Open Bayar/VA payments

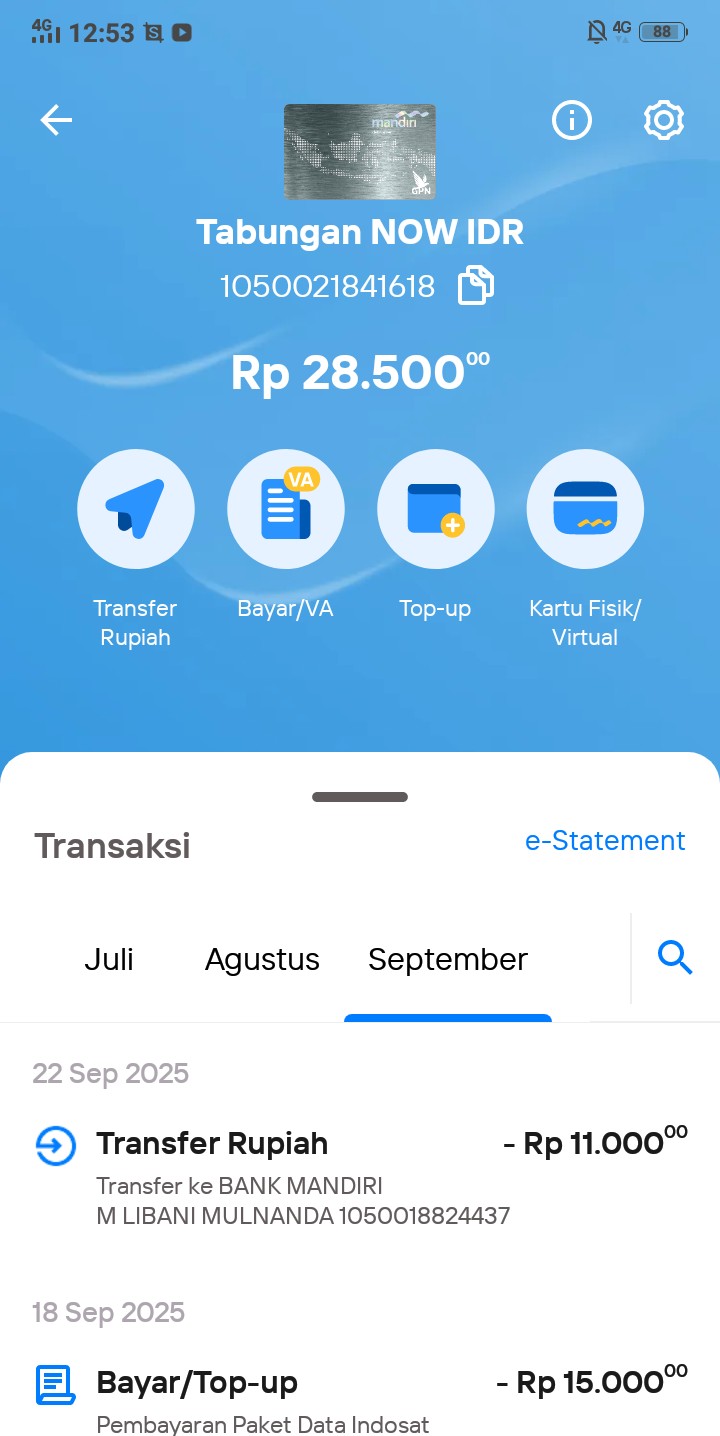click(285, 509)
